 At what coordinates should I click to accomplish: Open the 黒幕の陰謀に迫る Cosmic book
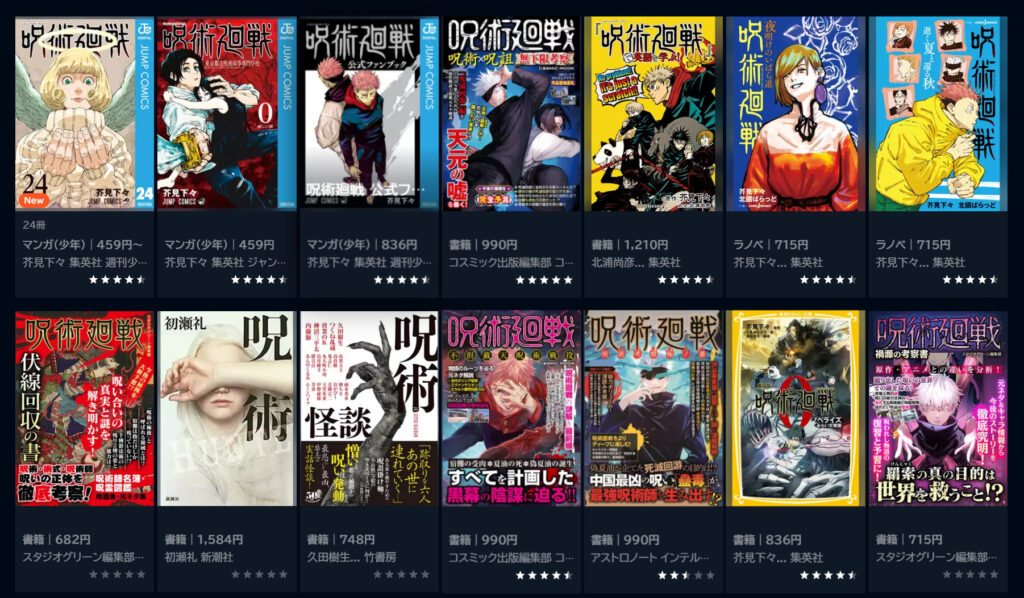click(x=510, y=408)
